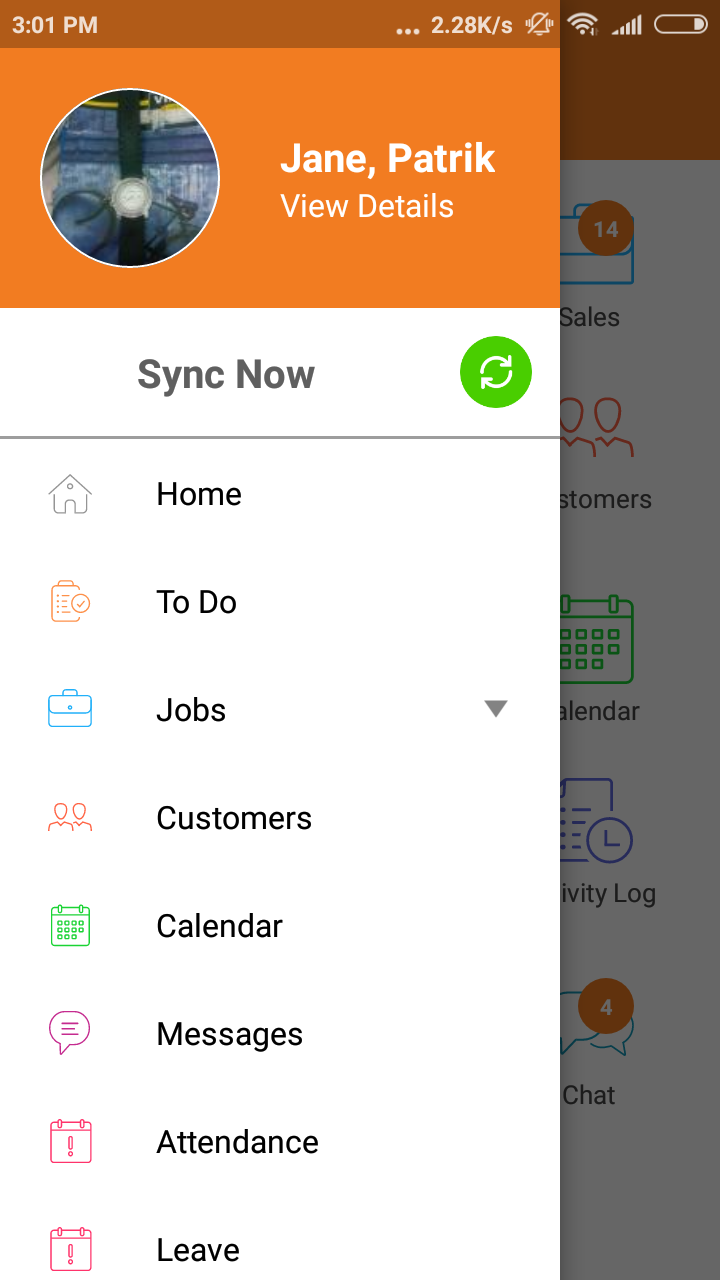Select the Attendance calendar icon
The height and width of the screenshot is (1280, 720).
[x=69, y=1141]
